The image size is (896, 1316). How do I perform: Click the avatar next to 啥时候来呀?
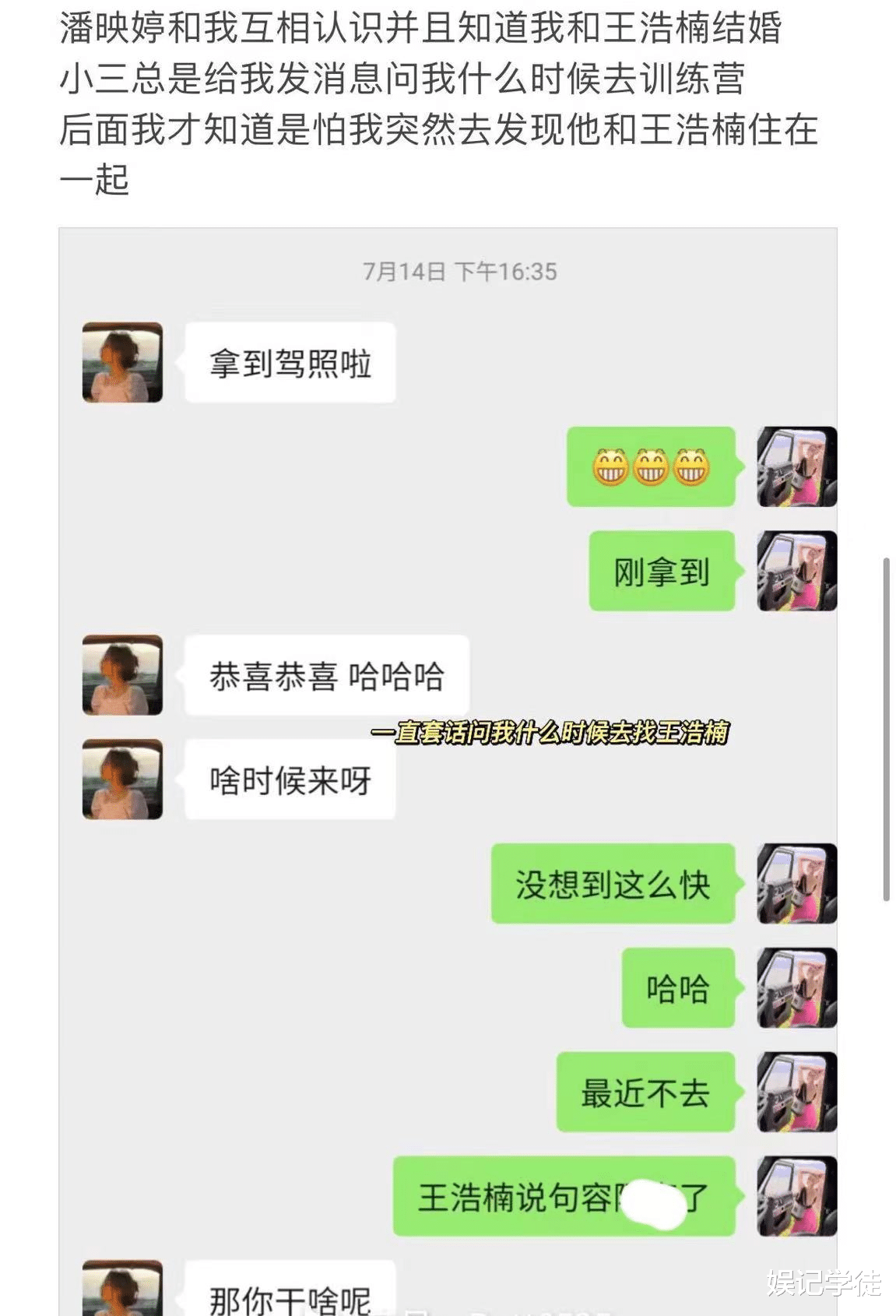pyautogui.click(x=123, y=779)
